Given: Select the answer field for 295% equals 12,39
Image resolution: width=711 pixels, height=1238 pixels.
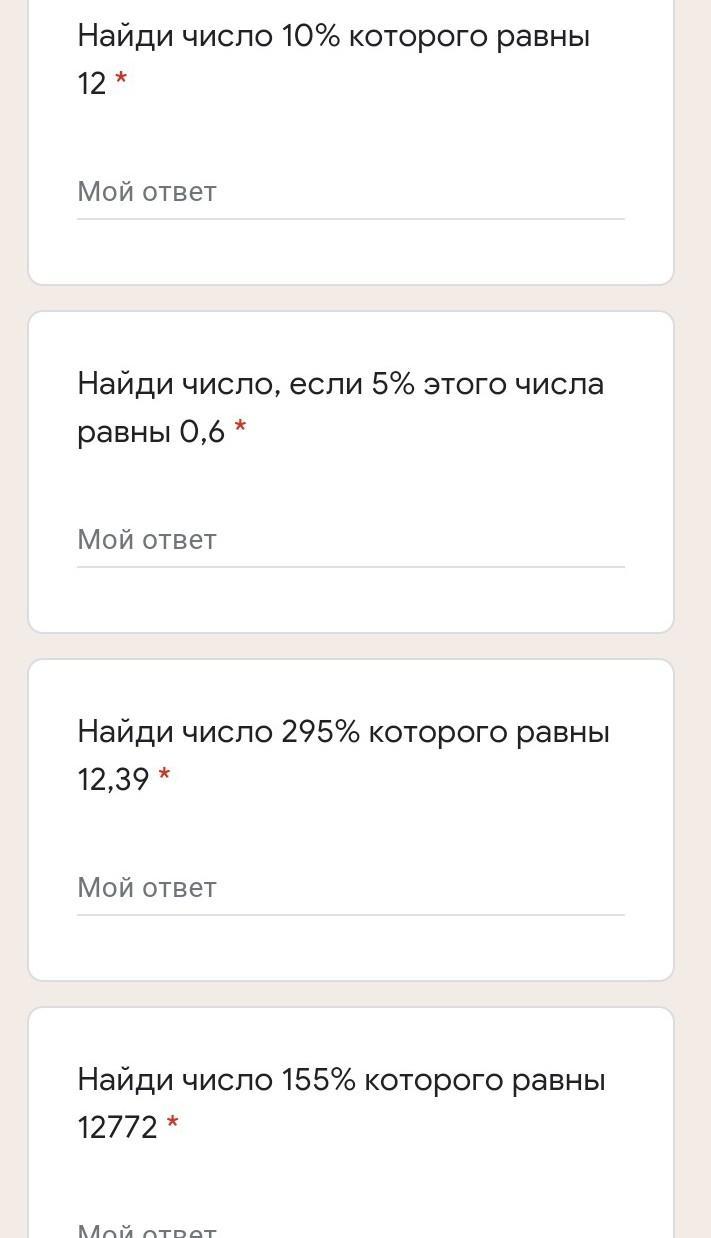Looking at the screenshot, I should pyautogui.click(x=350, y=888).
